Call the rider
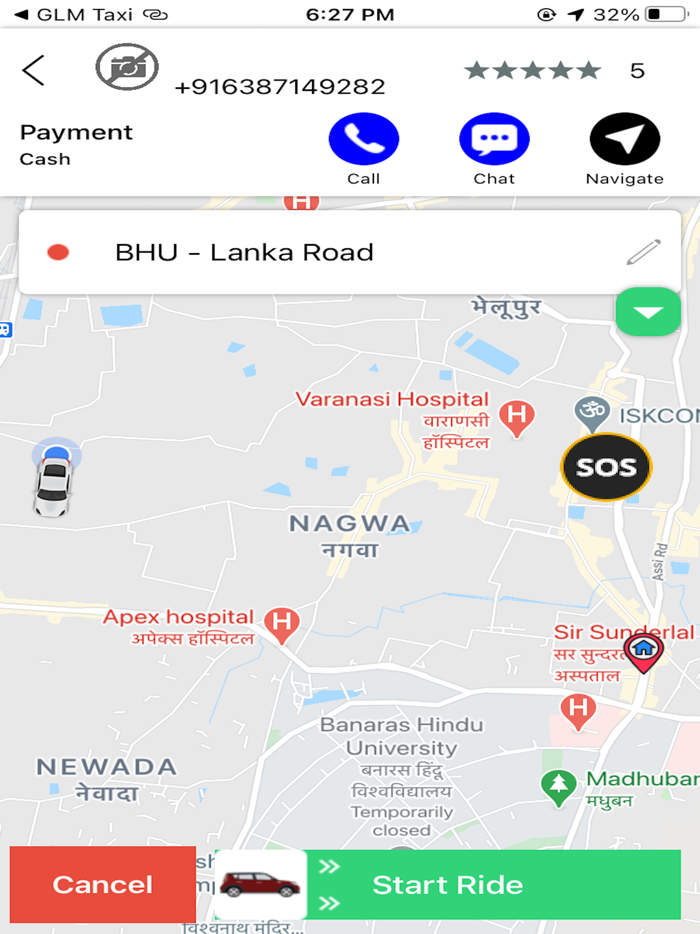Viewport: 700px width, 934px height. (x=363, y=140)
